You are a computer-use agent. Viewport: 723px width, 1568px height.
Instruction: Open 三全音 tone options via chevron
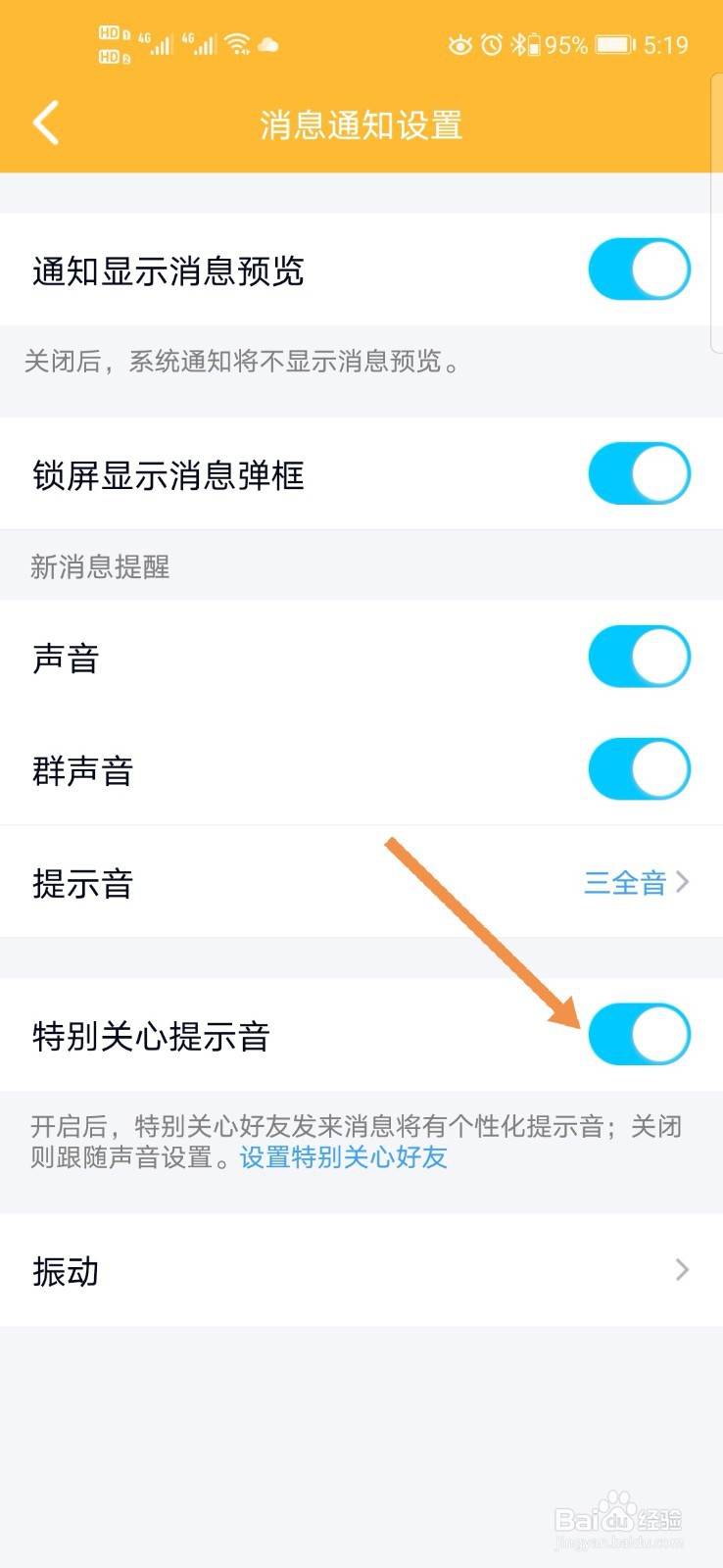coord(686,882)
